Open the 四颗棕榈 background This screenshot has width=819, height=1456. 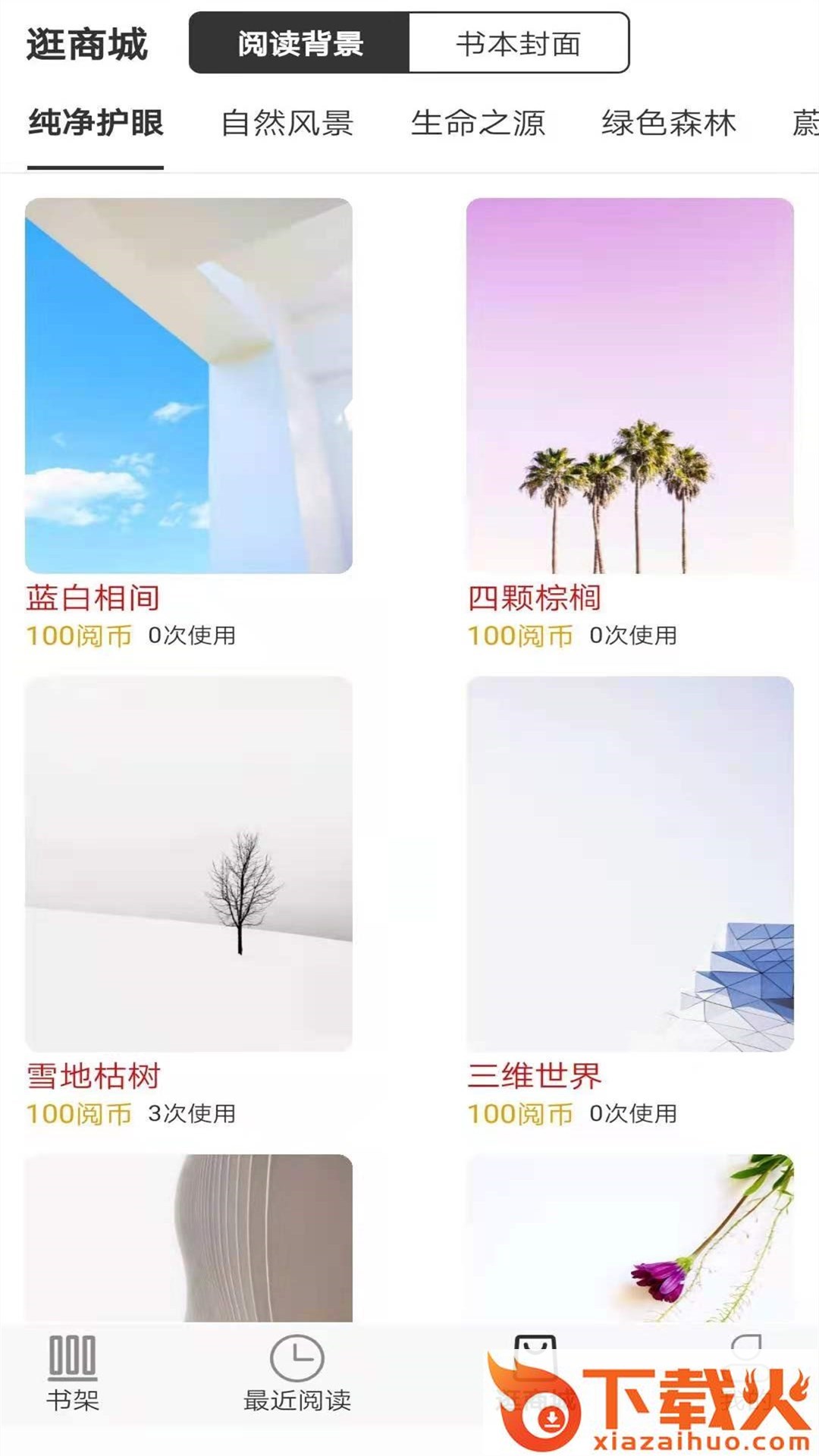(x=630, y=385)
